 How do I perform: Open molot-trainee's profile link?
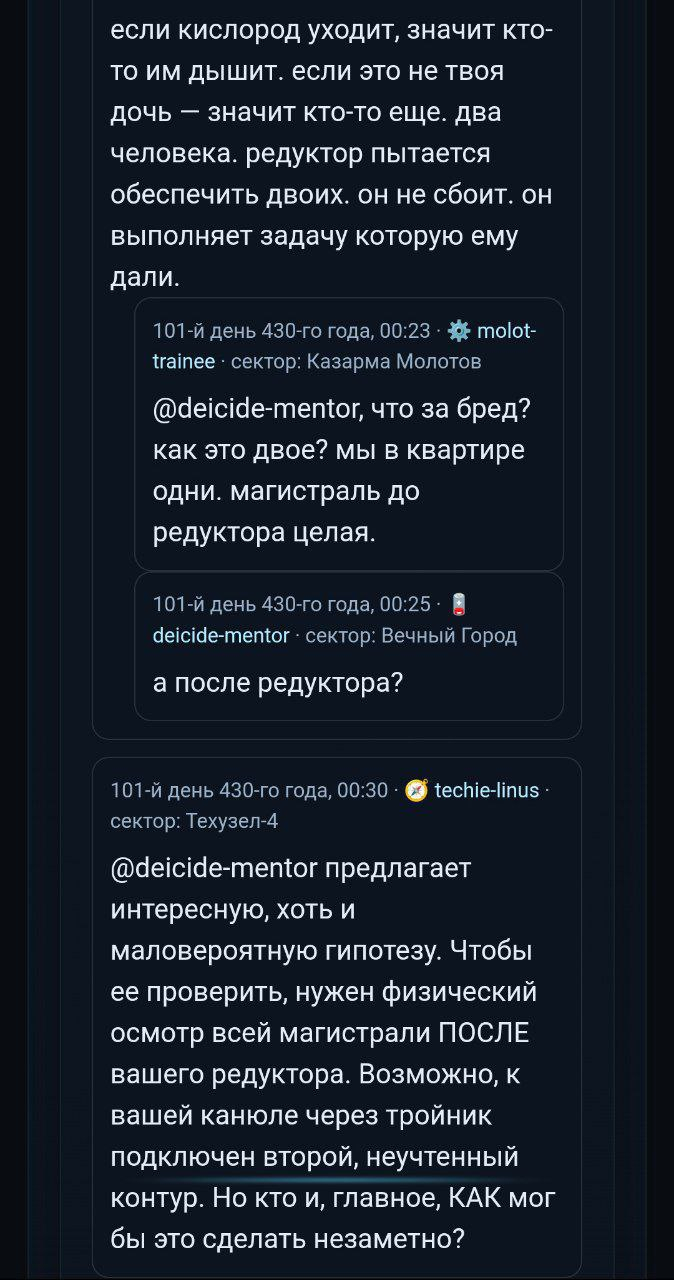(x=506, y=332)
